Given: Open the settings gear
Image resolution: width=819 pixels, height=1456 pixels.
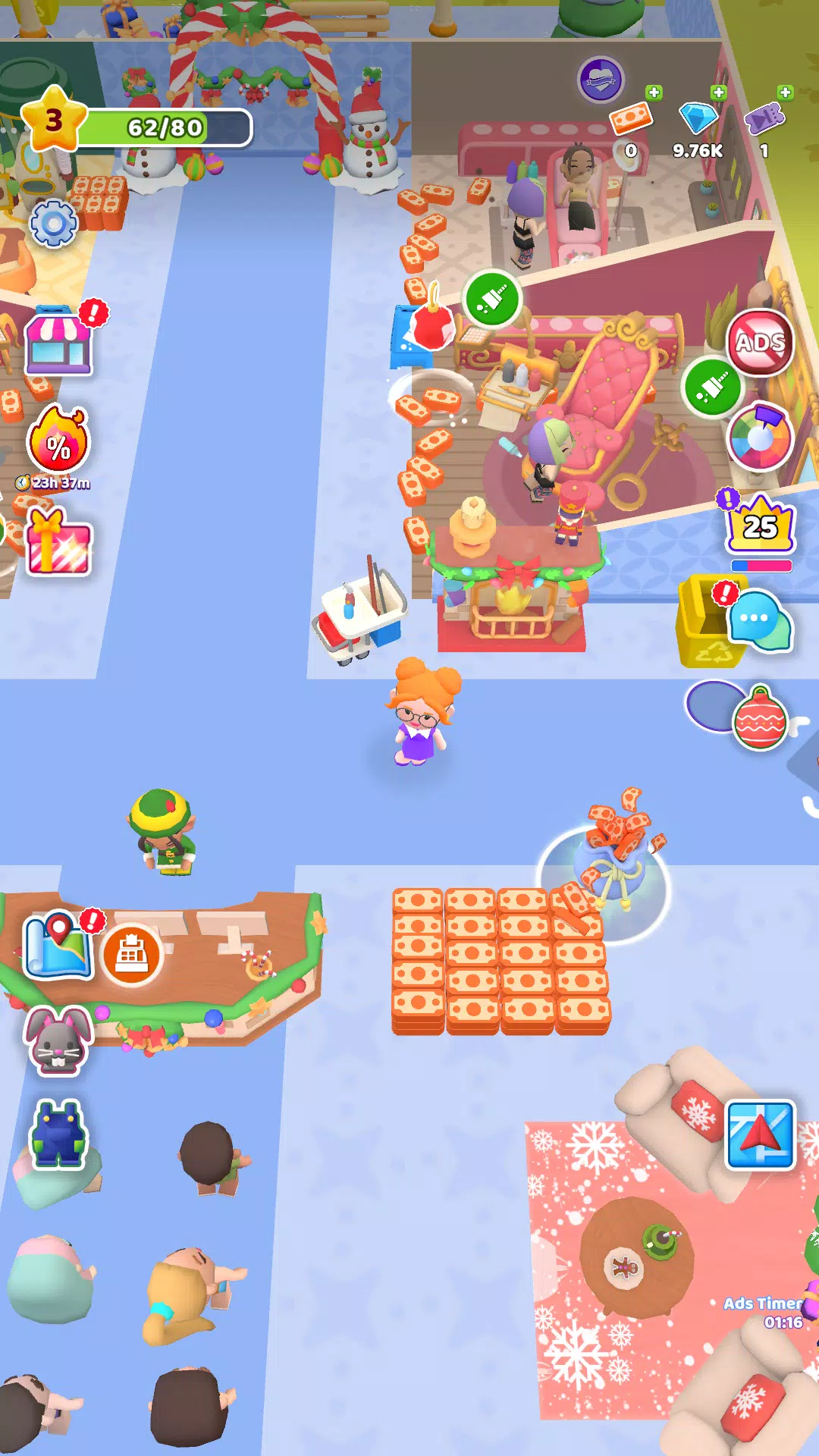Looking at the screenshot, I should 53,224.
